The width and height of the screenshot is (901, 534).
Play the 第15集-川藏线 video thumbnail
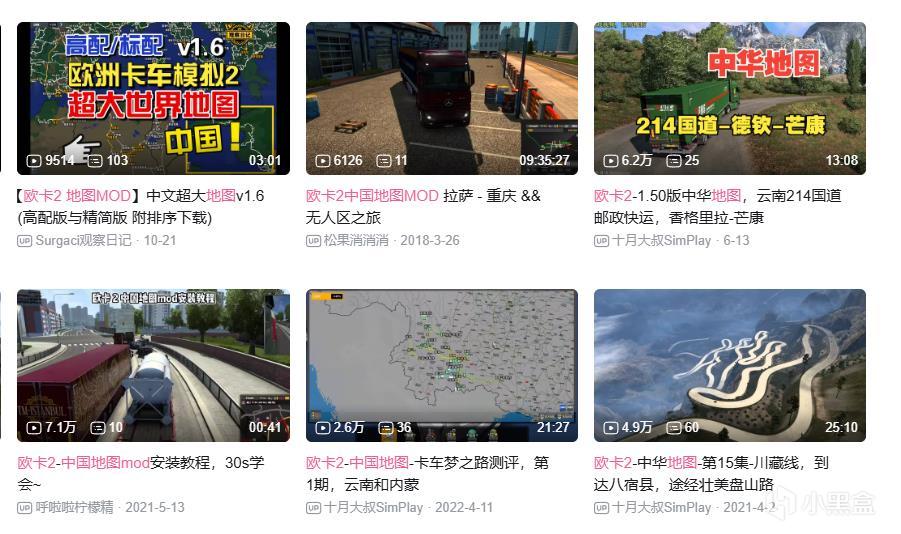(729, 365)
